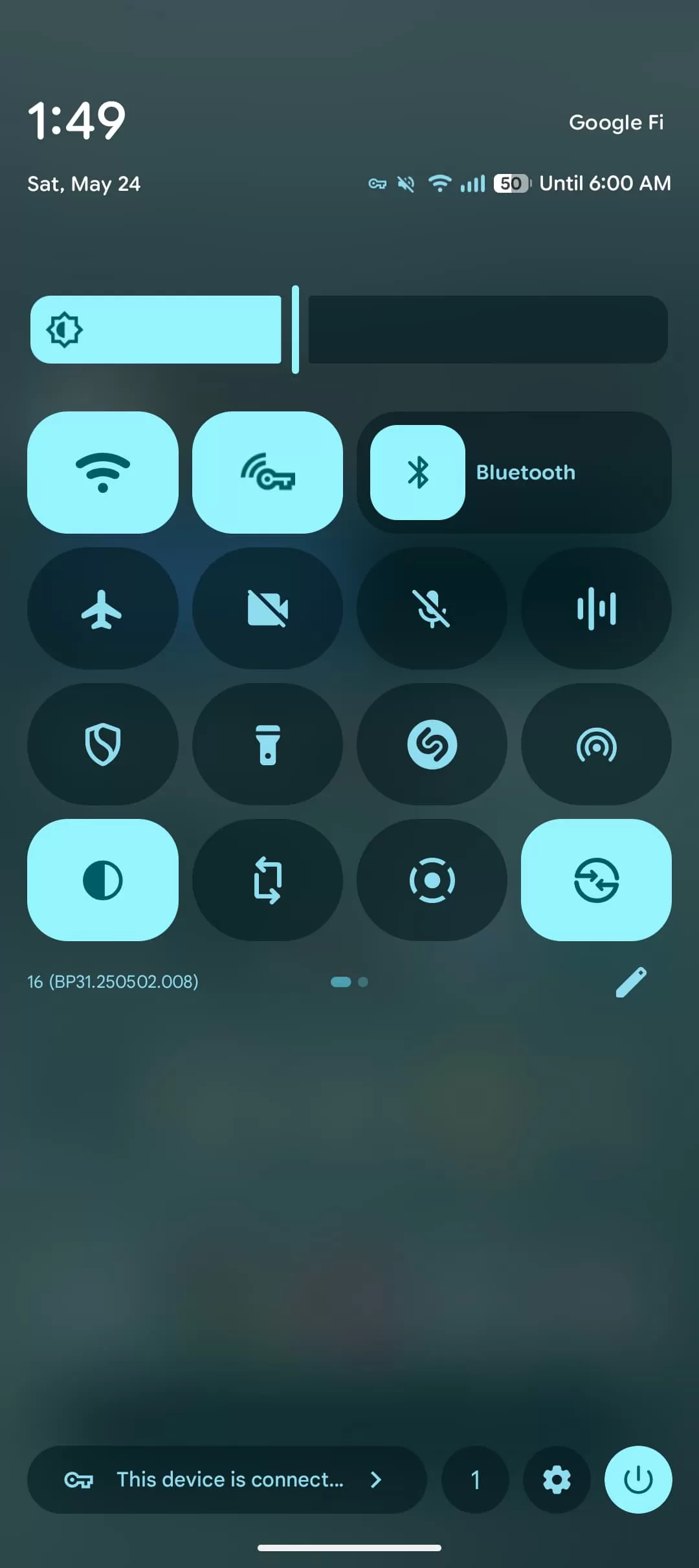This screenshot has height=1568, width=699.
Task: Start Shazam music recognition
Action: [x=432, y=744]
